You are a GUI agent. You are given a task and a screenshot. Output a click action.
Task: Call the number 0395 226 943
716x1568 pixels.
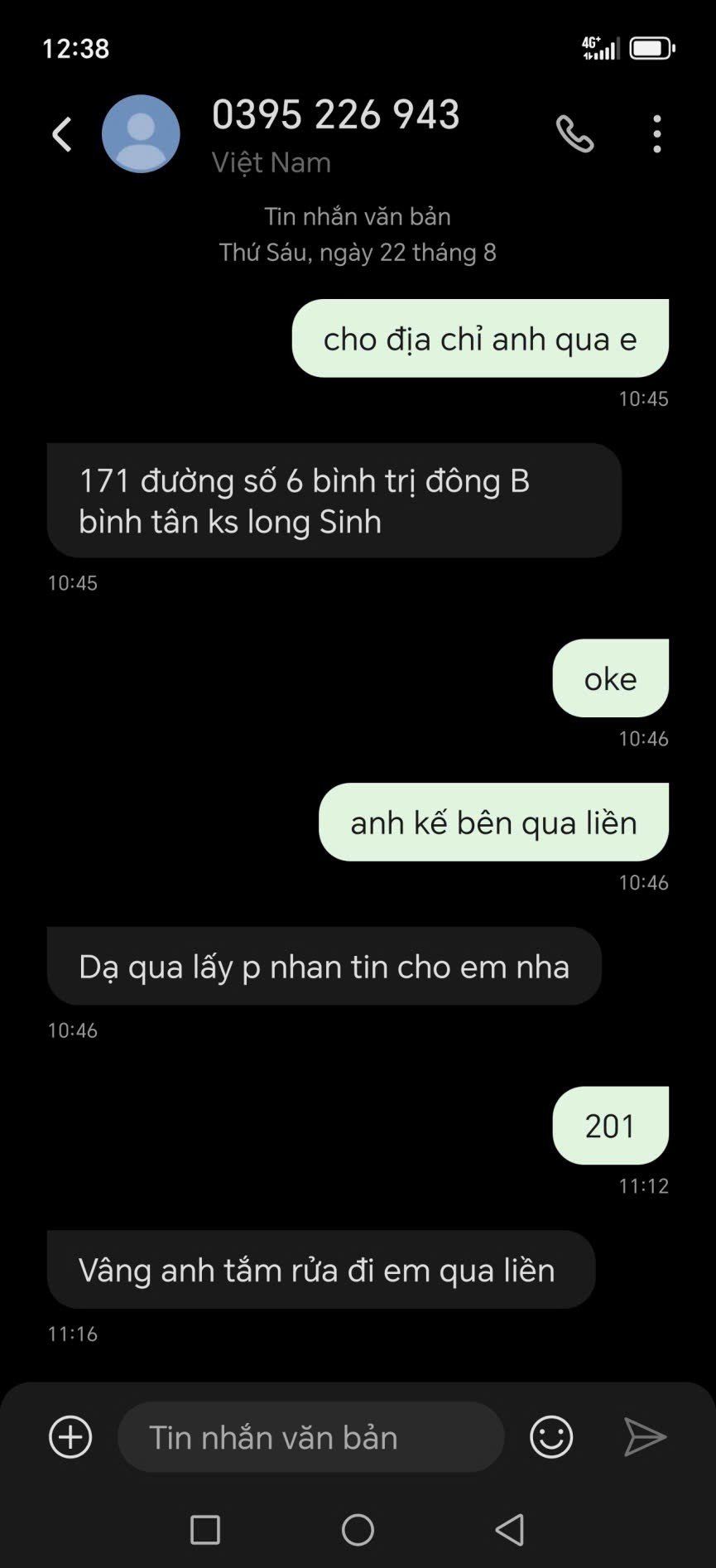(574, 134)
